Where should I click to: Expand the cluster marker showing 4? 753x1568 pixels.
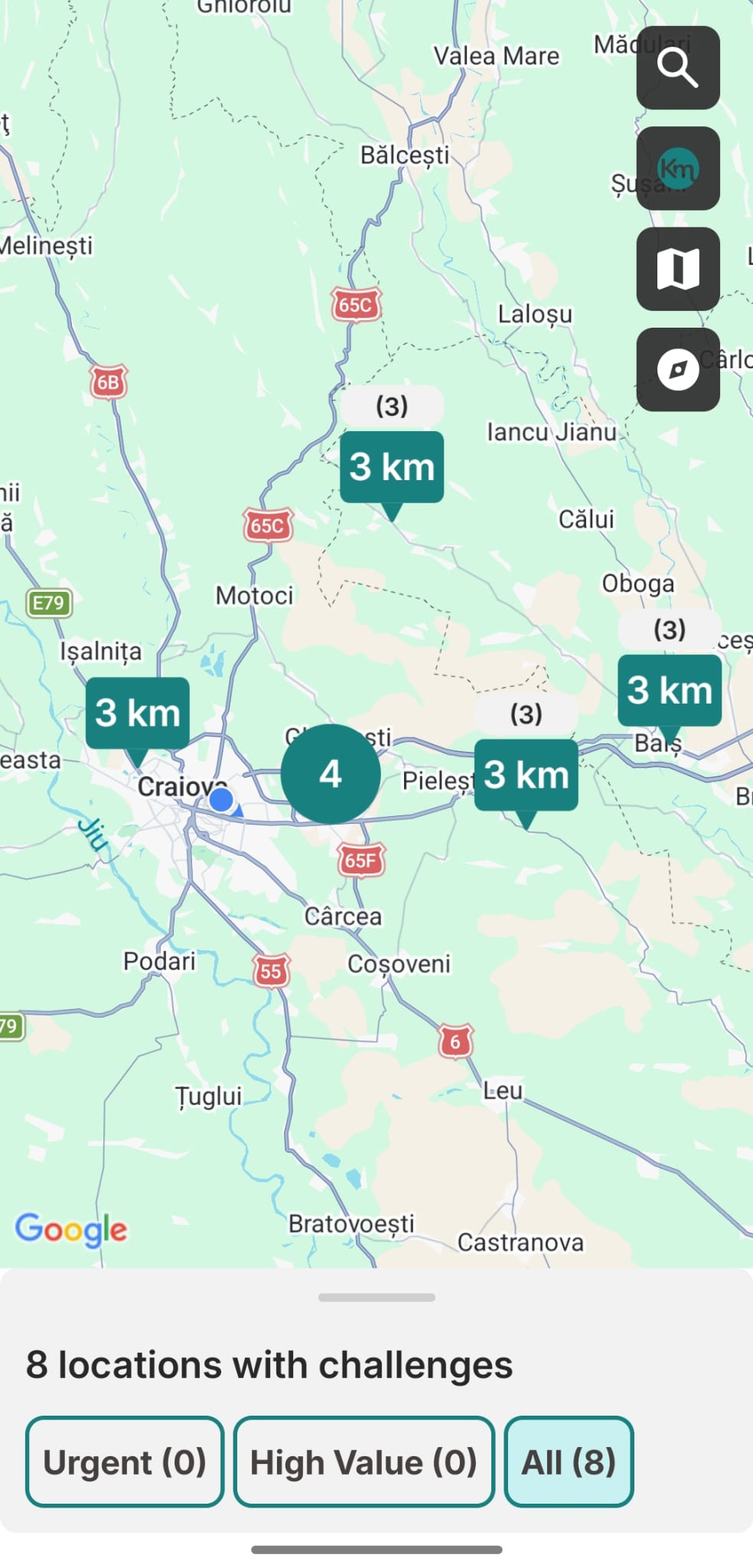pos(331,774)
